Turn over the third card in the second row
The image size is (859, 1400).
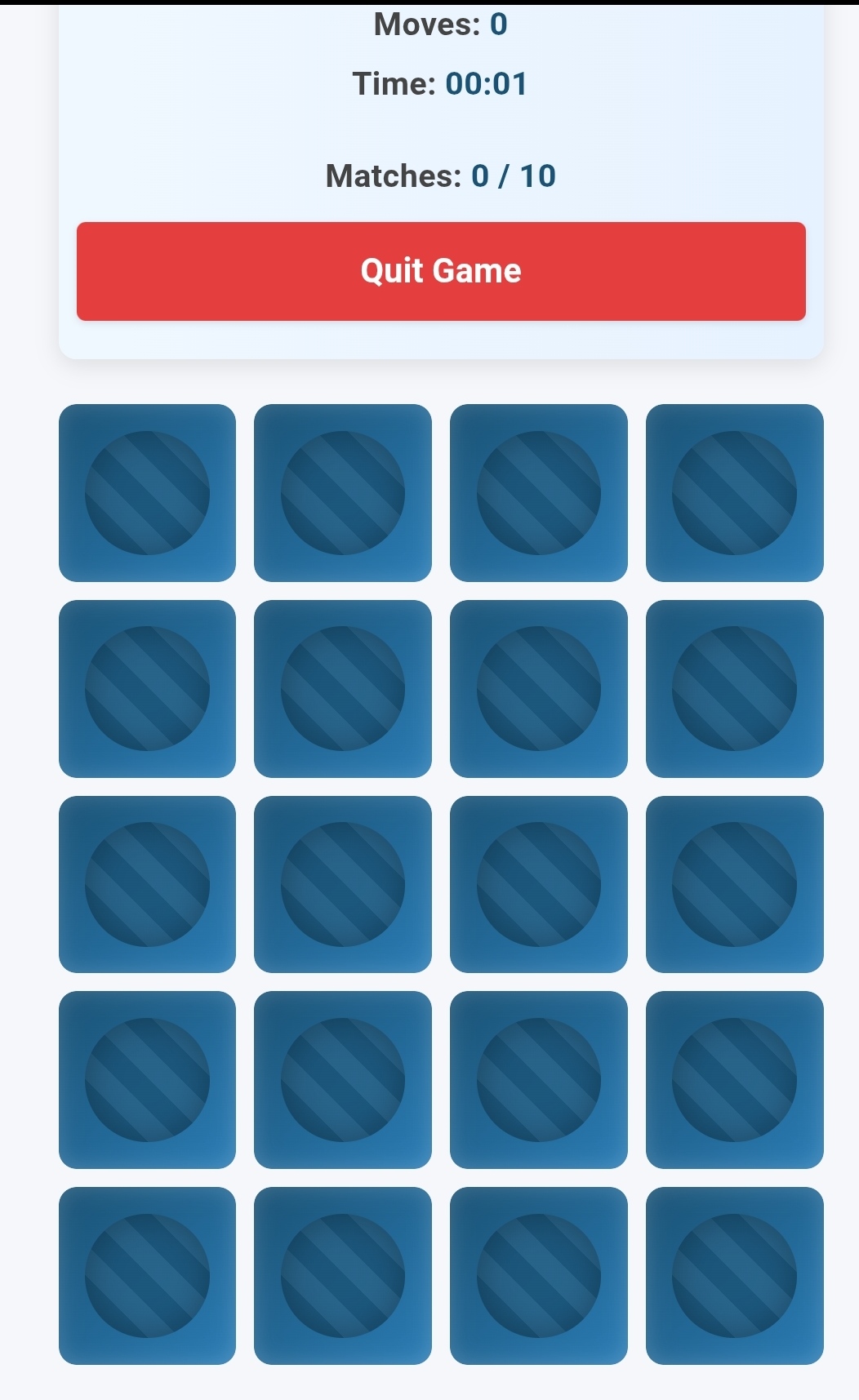[x=539, y=688]
